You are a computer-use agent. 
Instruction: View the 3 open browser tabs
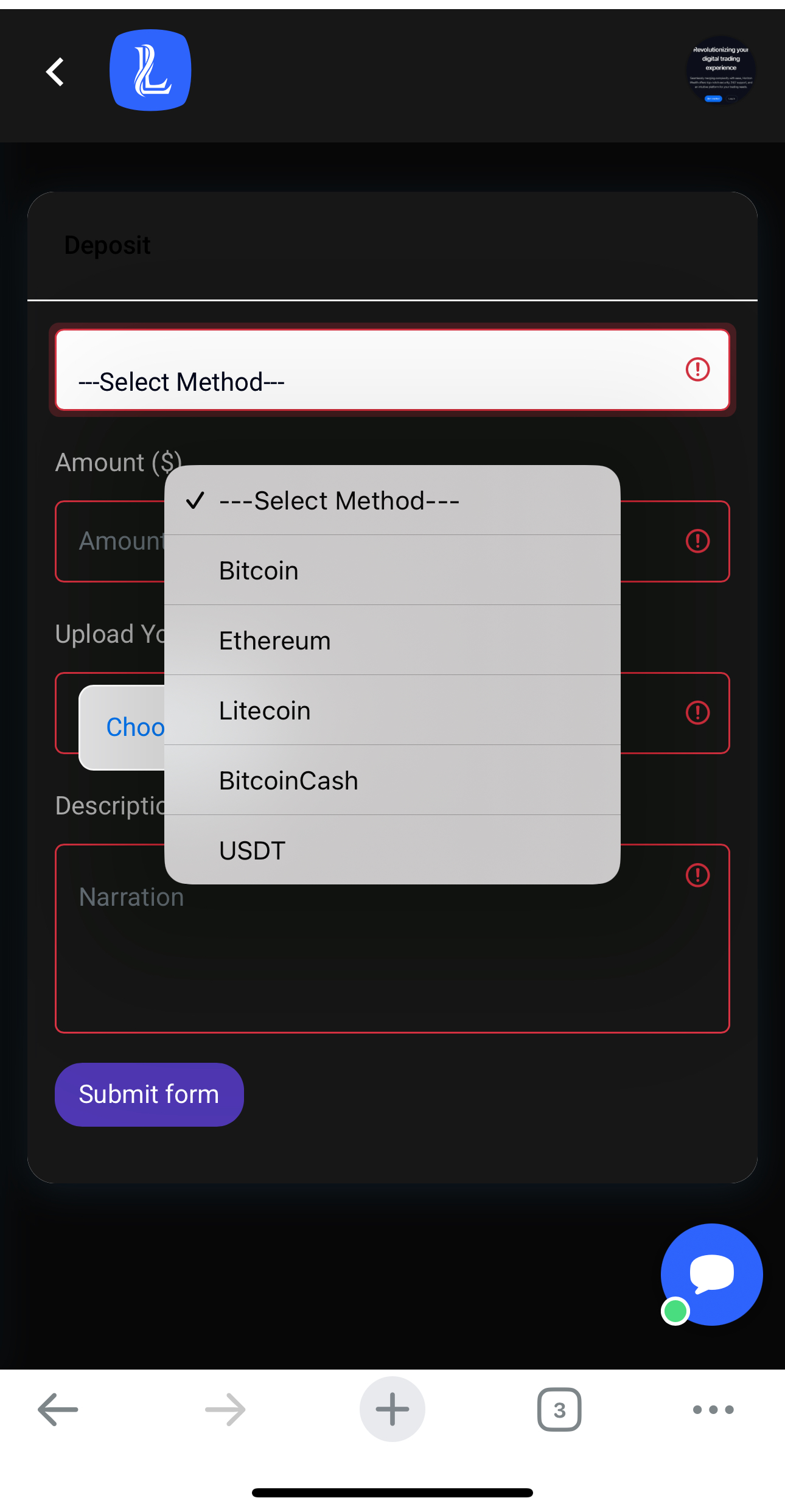tap(559, 1409)
